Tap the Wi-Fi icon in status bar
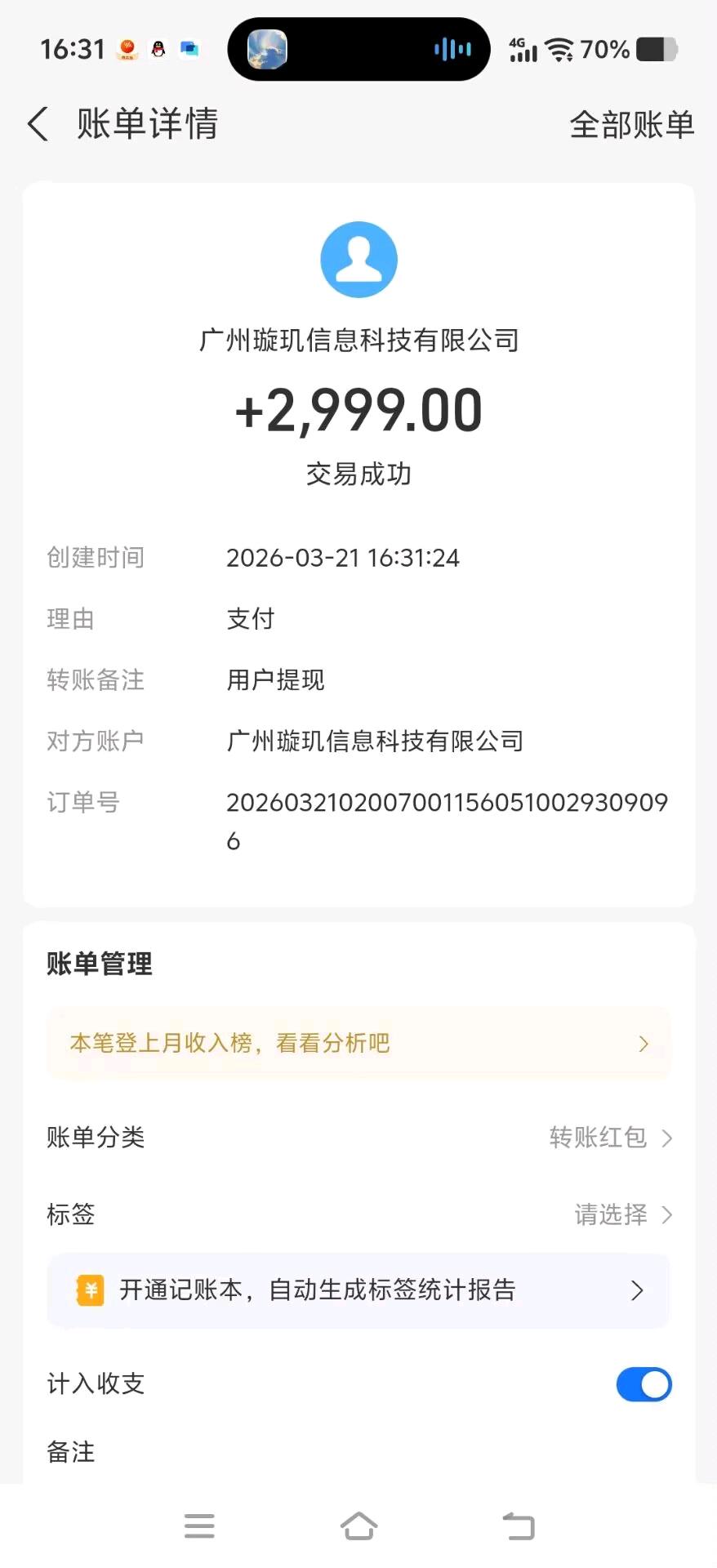This screenshot has width=717, height=1568. [562, 49]
